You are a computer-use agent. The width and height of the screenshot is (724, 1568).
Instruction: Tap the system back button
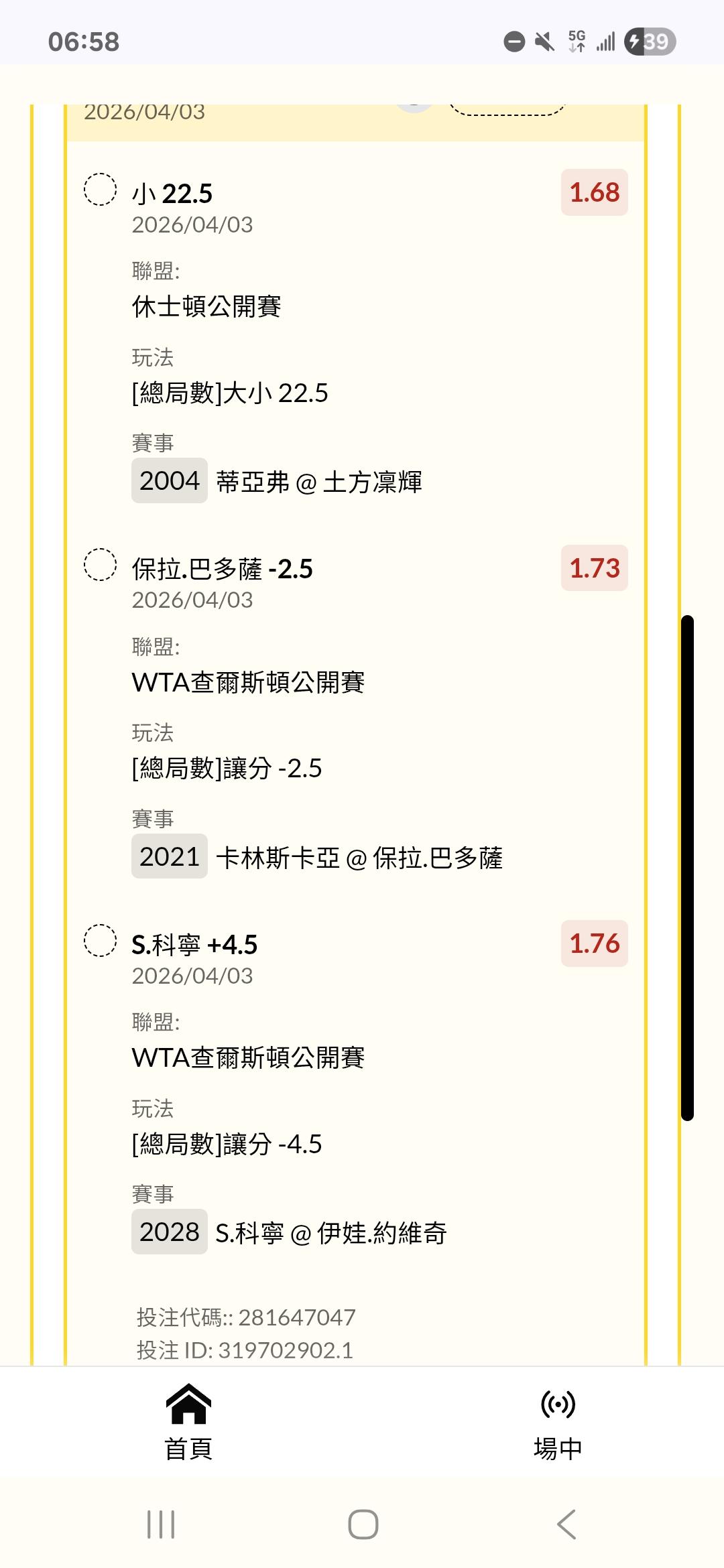[x=566, y=1524]
